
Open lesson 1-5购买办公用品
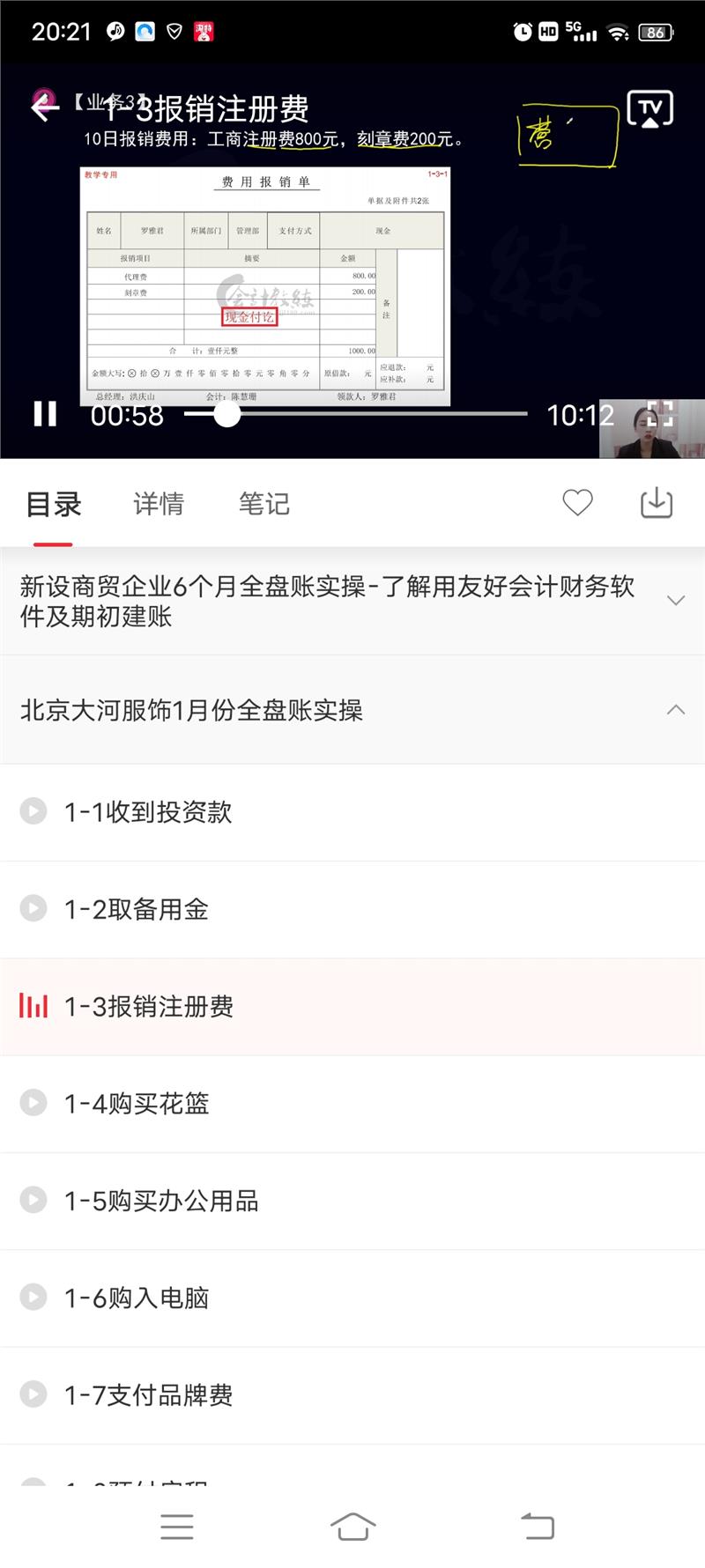pos(161,1200)
